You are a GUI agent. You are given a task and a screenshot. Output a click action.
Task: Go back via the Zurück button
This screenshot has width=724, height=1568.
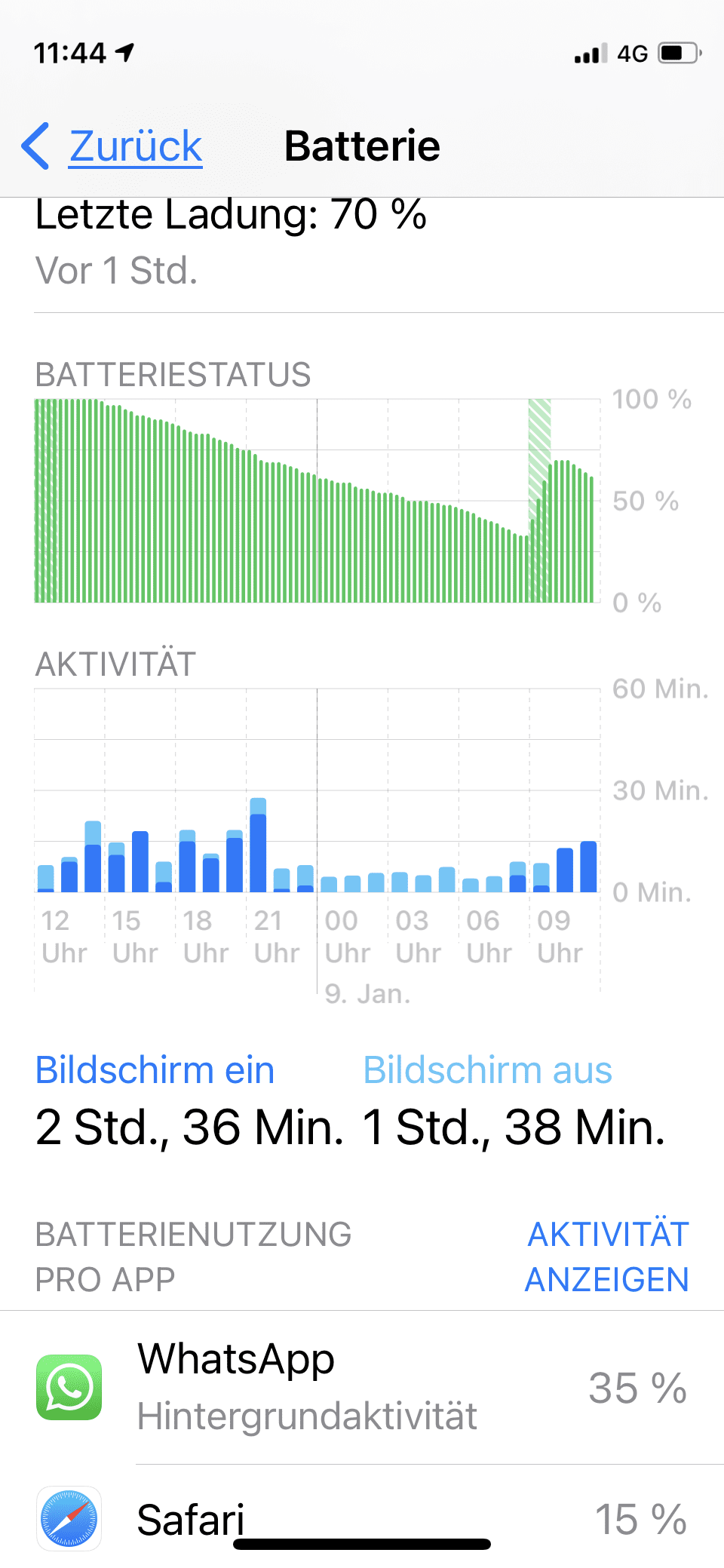click(x=112, y=146)
